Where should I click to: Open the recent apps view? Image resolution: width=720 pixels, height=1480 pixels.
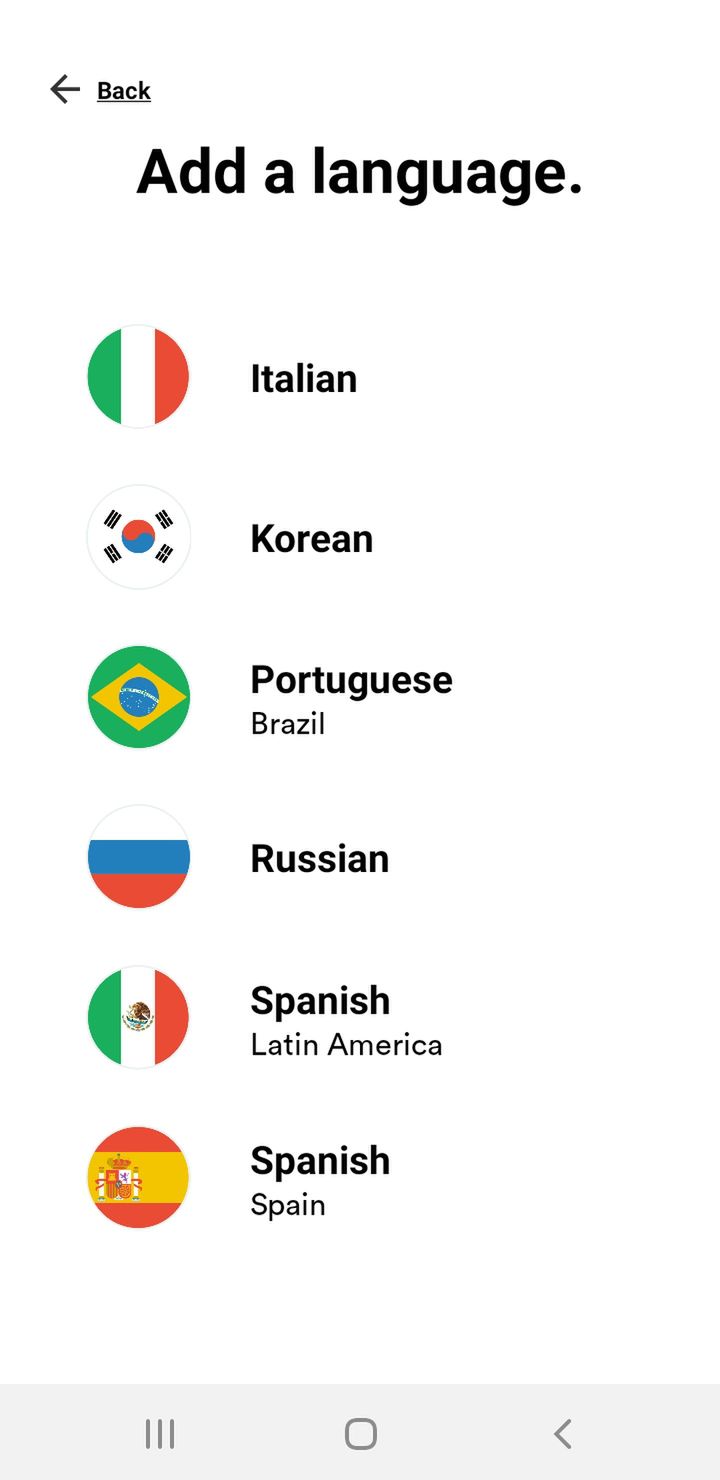(160, 1434)
